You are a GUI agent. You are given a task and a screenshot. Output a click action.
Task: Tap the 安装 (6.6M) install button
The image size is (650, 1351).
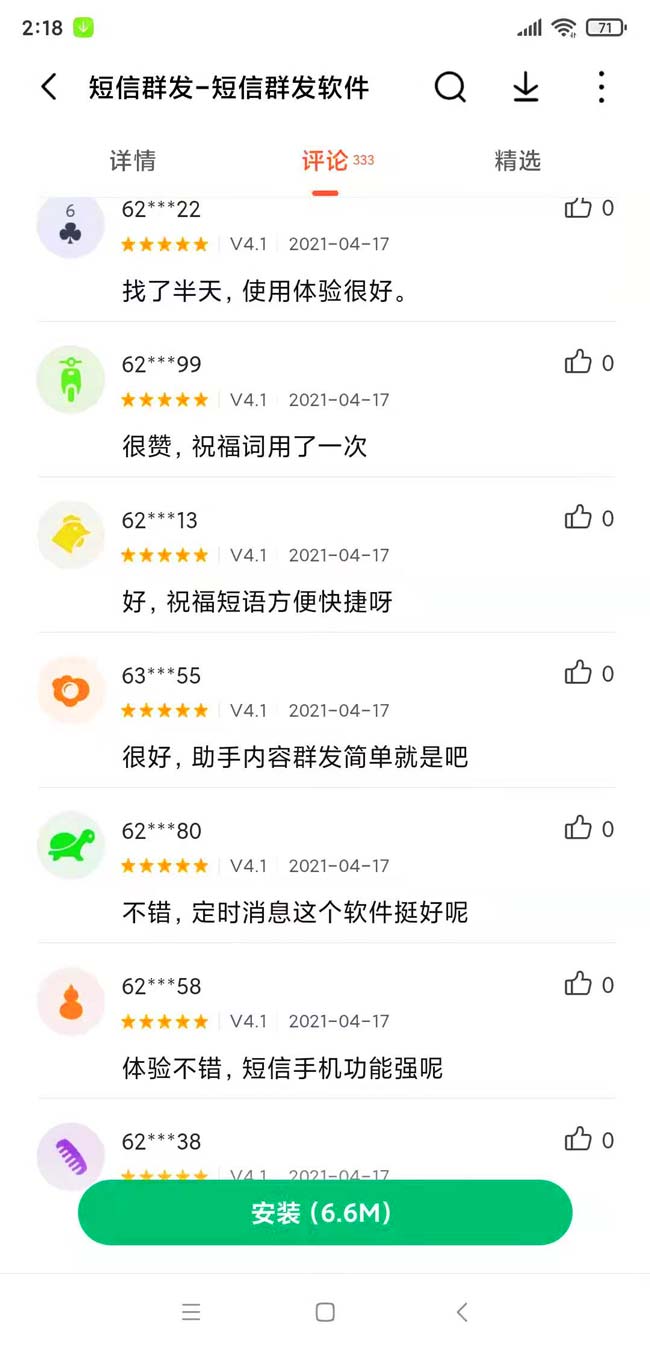(x=325, y=1213)
